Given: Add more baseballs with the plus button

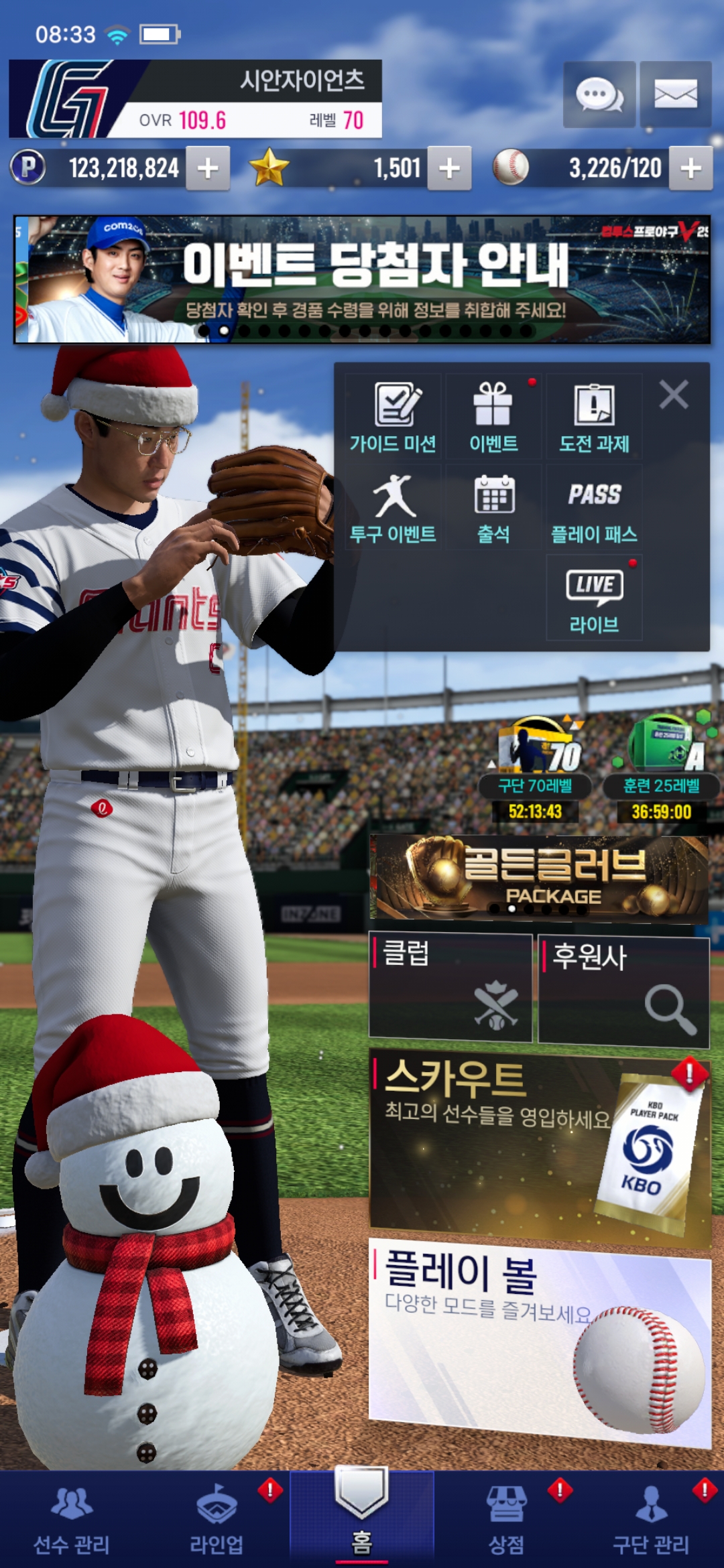Looking at the screenshot, I should tap(690, 168).
